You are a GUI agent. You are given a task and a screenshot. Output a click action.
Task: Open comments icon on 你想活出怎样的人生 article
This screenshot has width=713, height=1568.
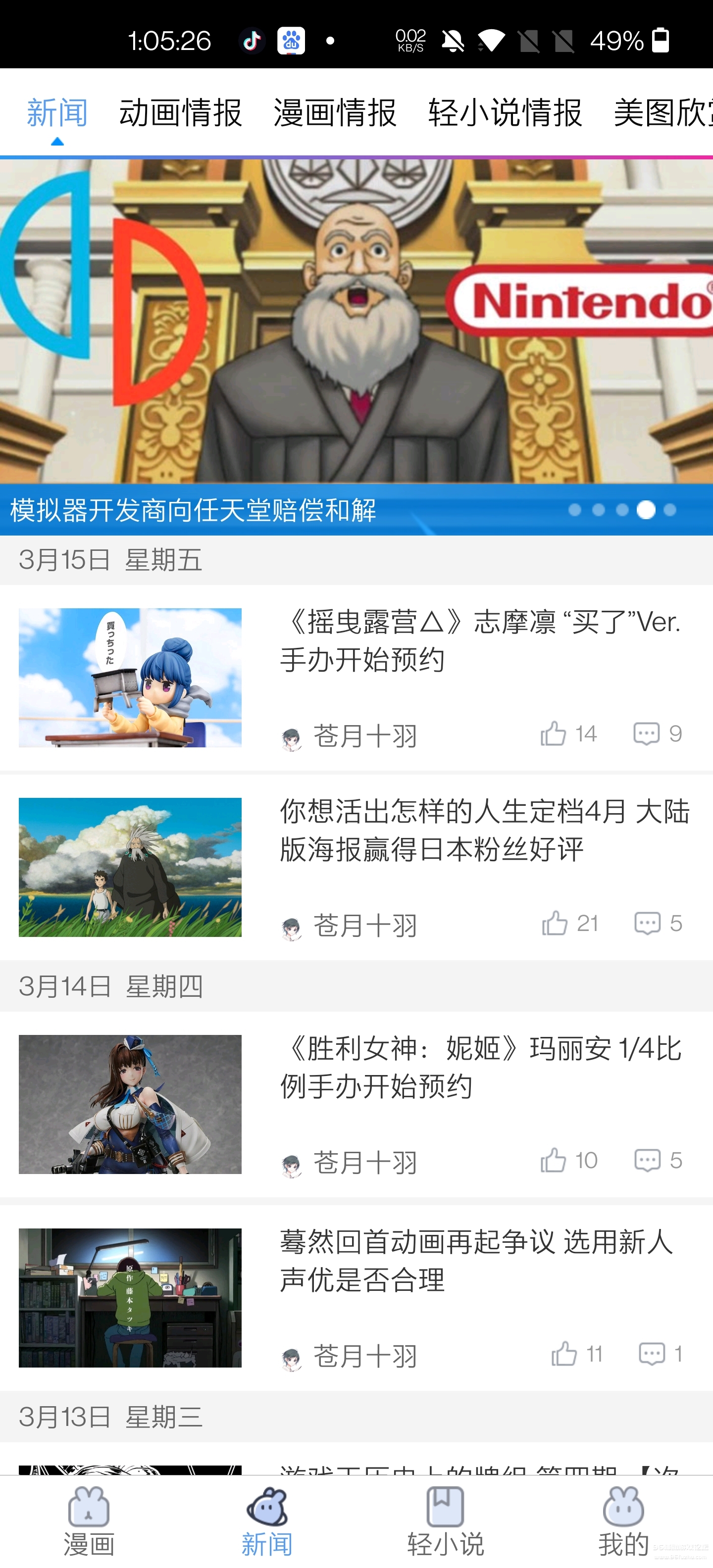click(x=649, y=922)
